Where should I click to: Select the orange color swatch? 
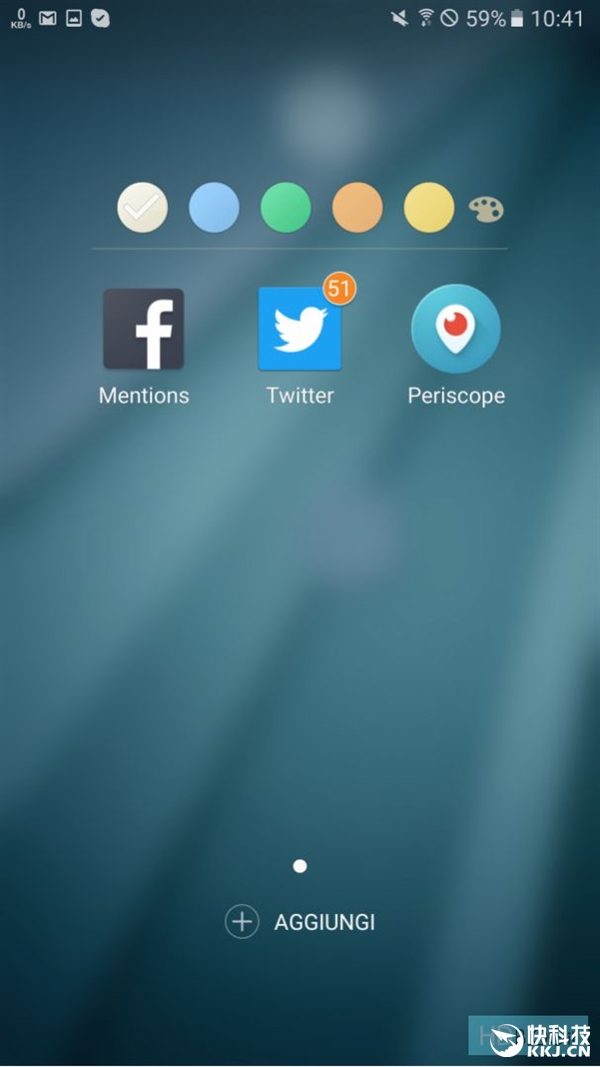click(x=357, y=208)
